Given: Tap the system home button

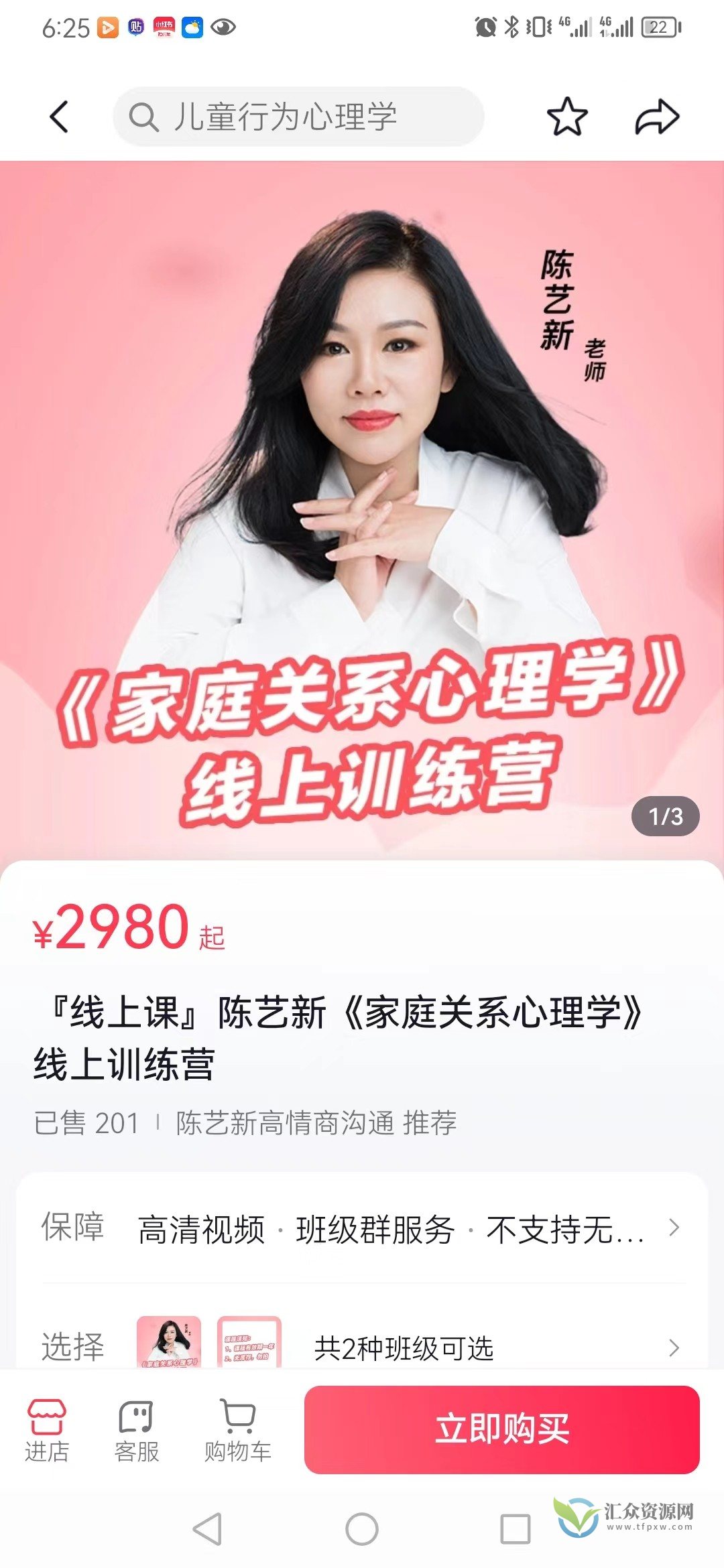Looking at the screenshot, I should tap(362, 1529).
